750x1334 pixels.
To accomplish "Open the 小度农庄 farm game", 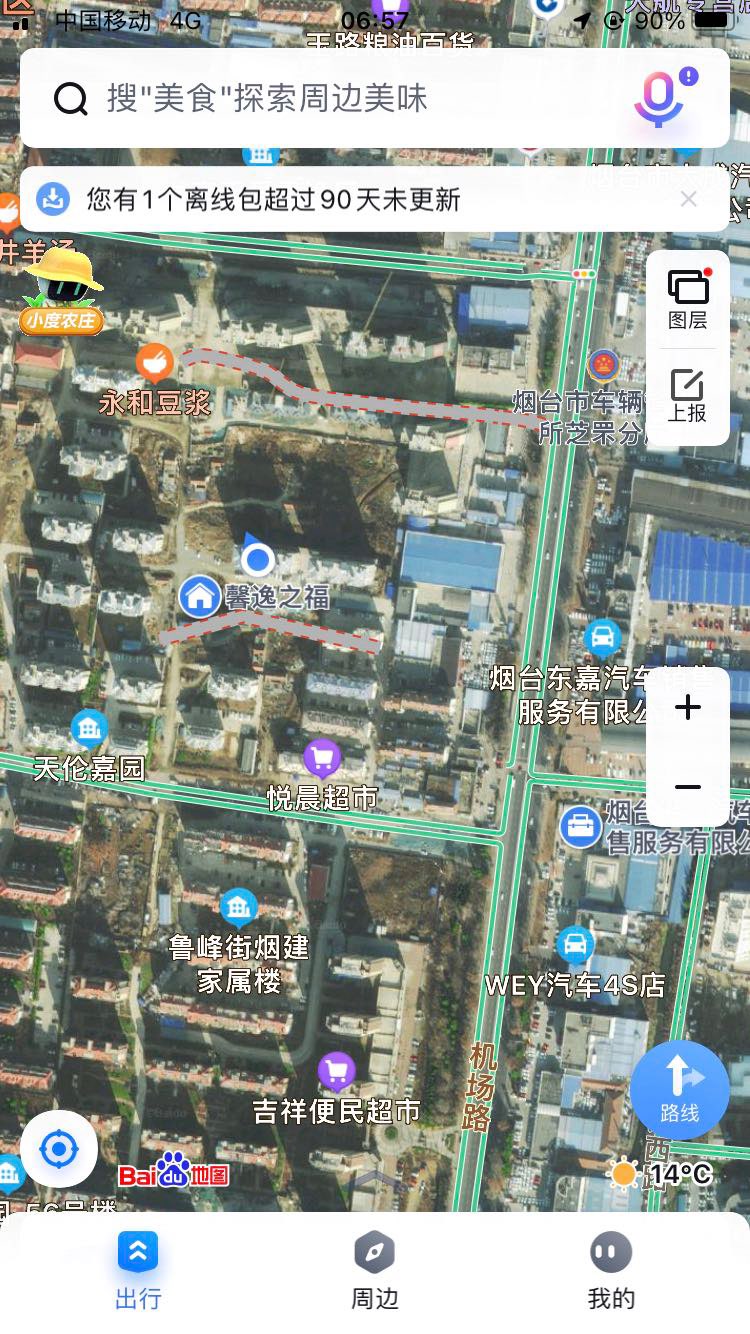I will click(x=62, y=292).
